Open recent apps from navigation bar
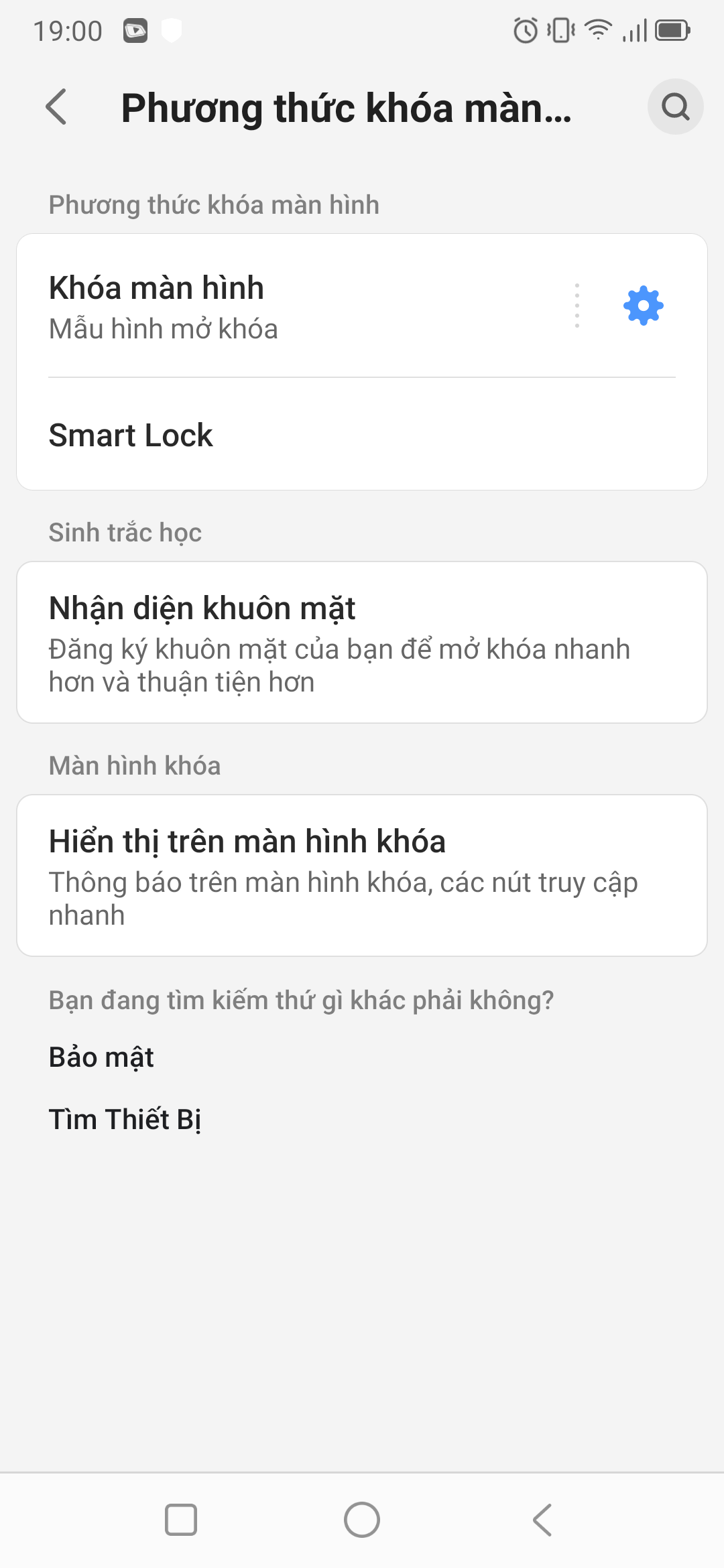Viewport: 724px width, 1568px height. coord(181,1520)
